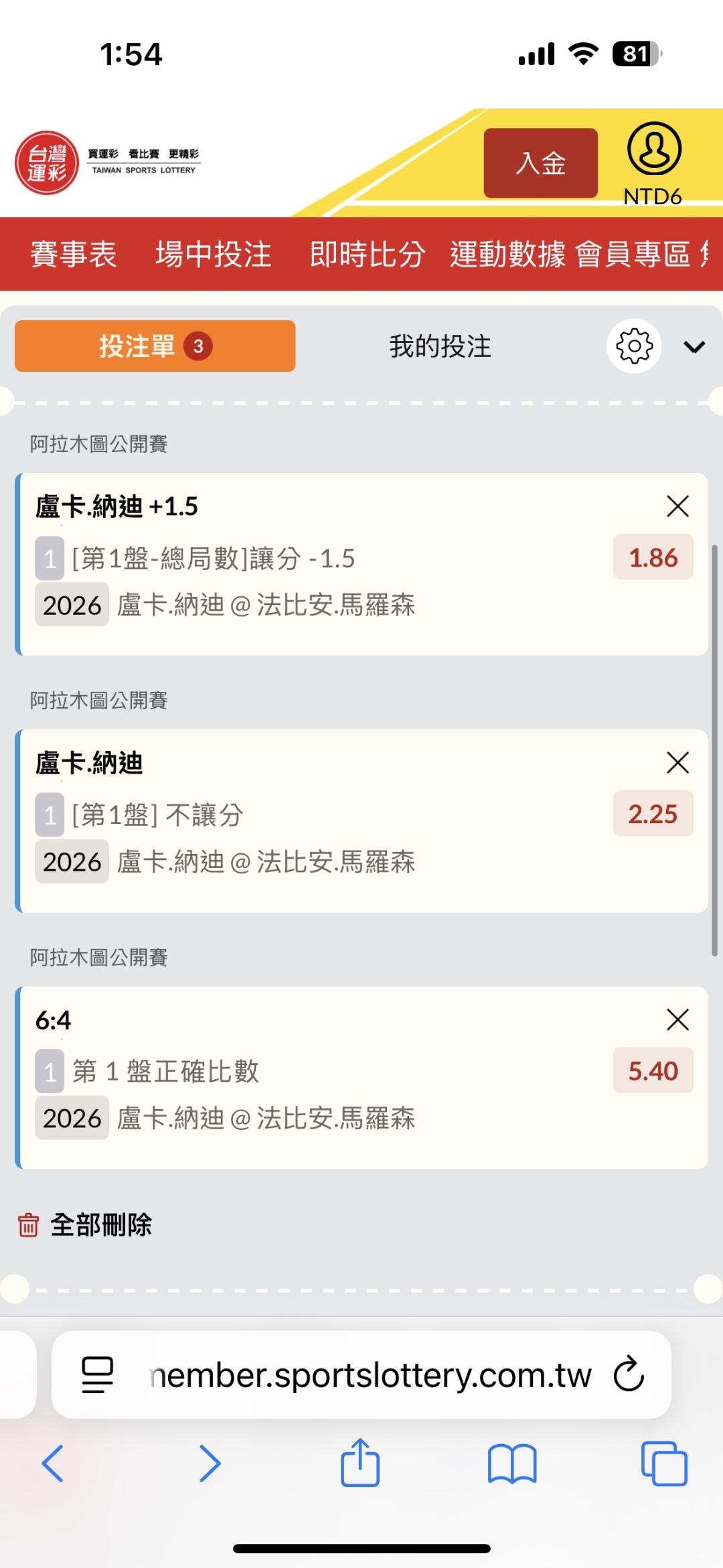Switch to 場中投注 in-play betting
The width and height of the screenshot is (723, 1568).
(x=214, y=255)
